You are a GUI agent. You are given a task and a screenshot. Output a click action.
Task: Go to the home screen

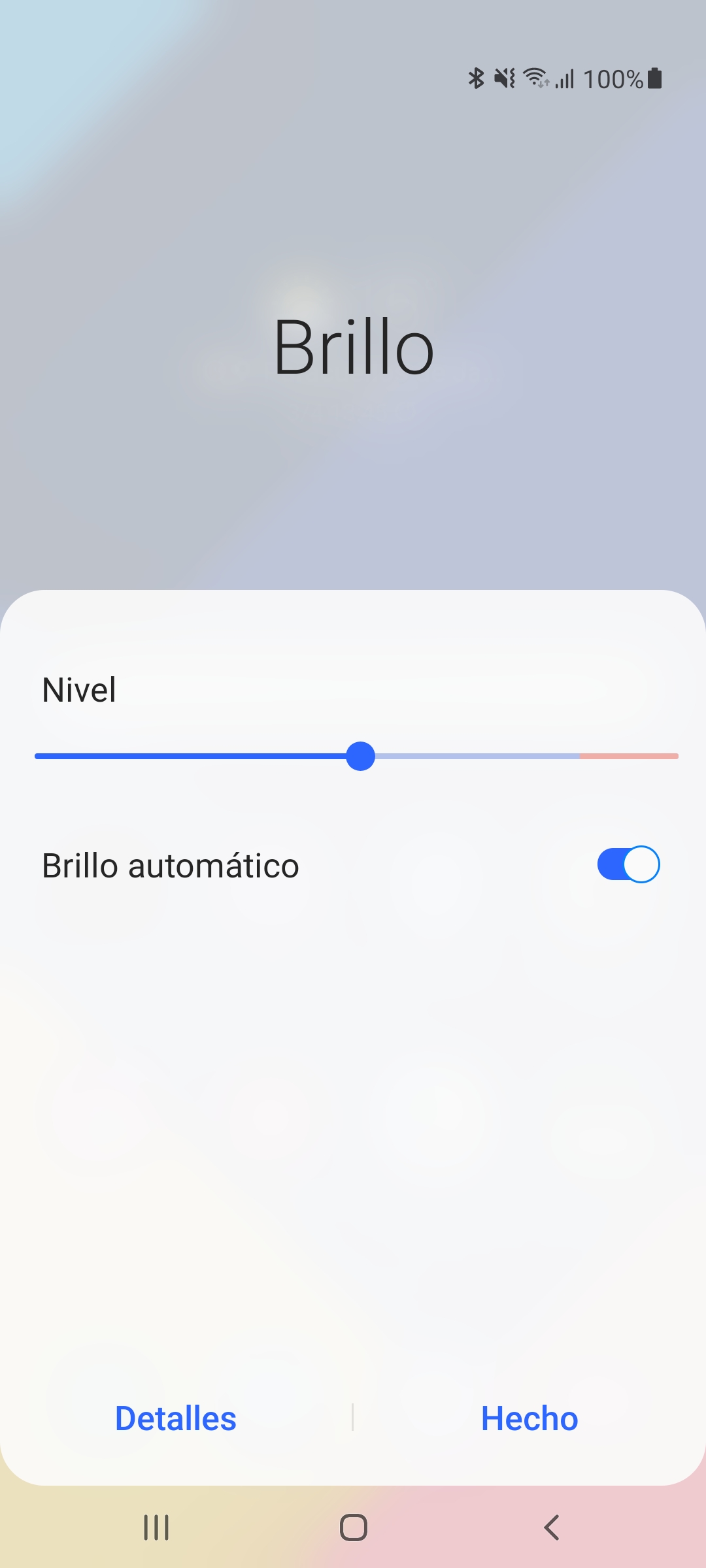click(354, 1527)
